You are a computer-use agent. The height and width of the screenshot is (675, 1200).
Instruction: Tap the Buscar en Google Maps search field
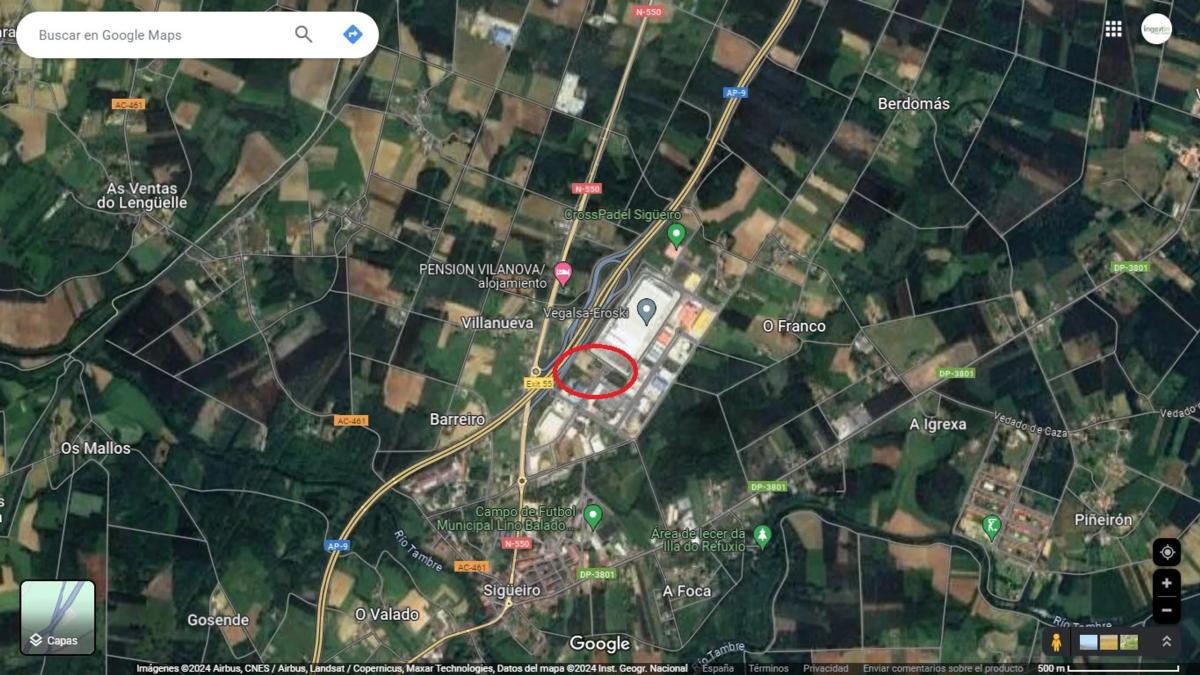point(160,35)
